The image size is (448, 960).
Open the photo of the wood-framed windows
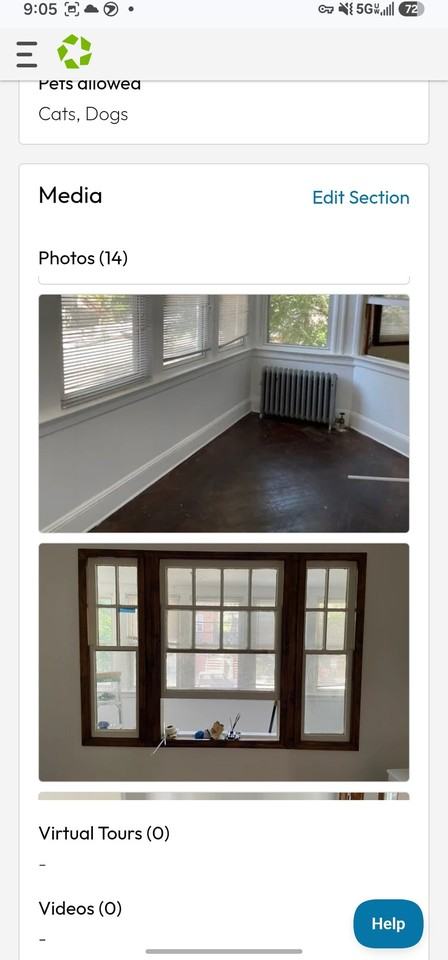click(224, 662)
